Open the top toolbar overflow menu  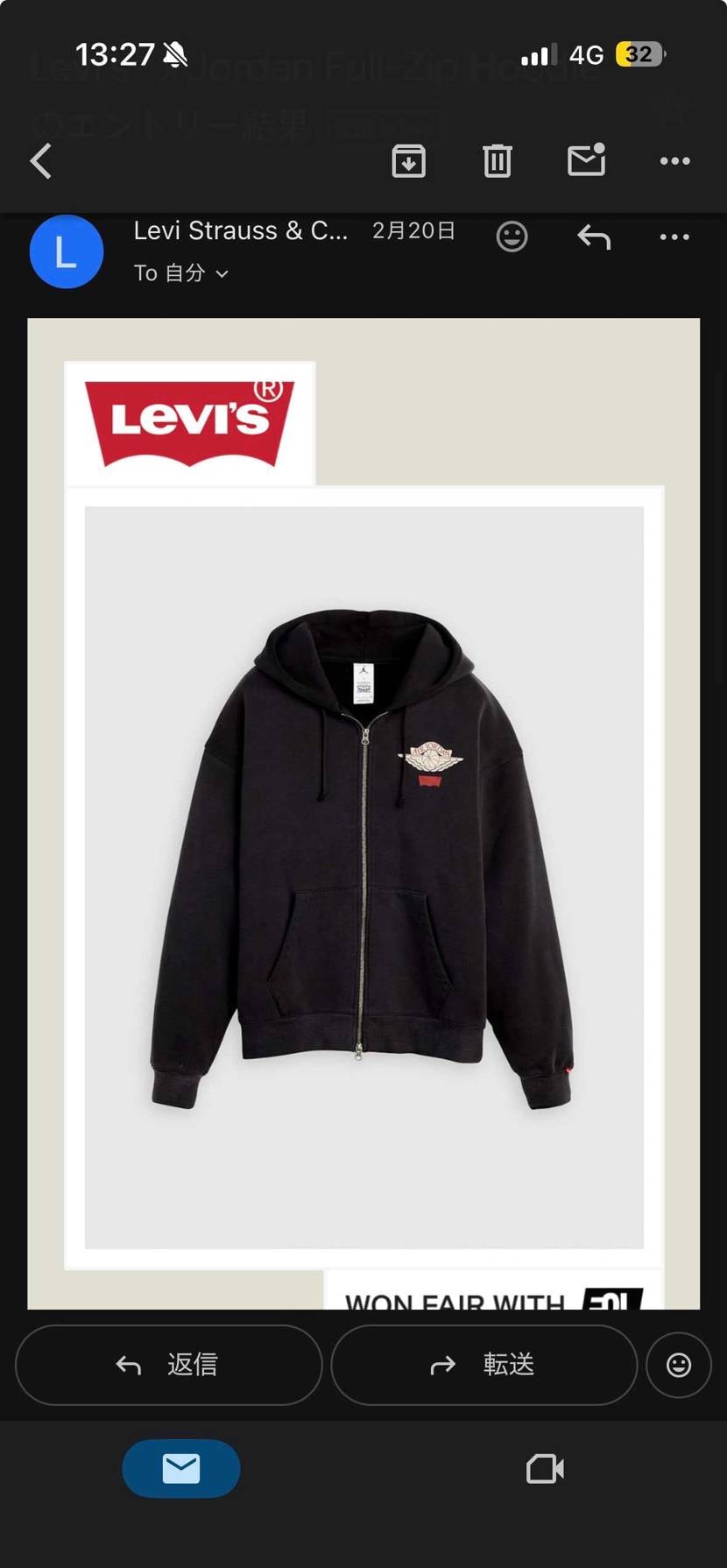tap(674, 161)
